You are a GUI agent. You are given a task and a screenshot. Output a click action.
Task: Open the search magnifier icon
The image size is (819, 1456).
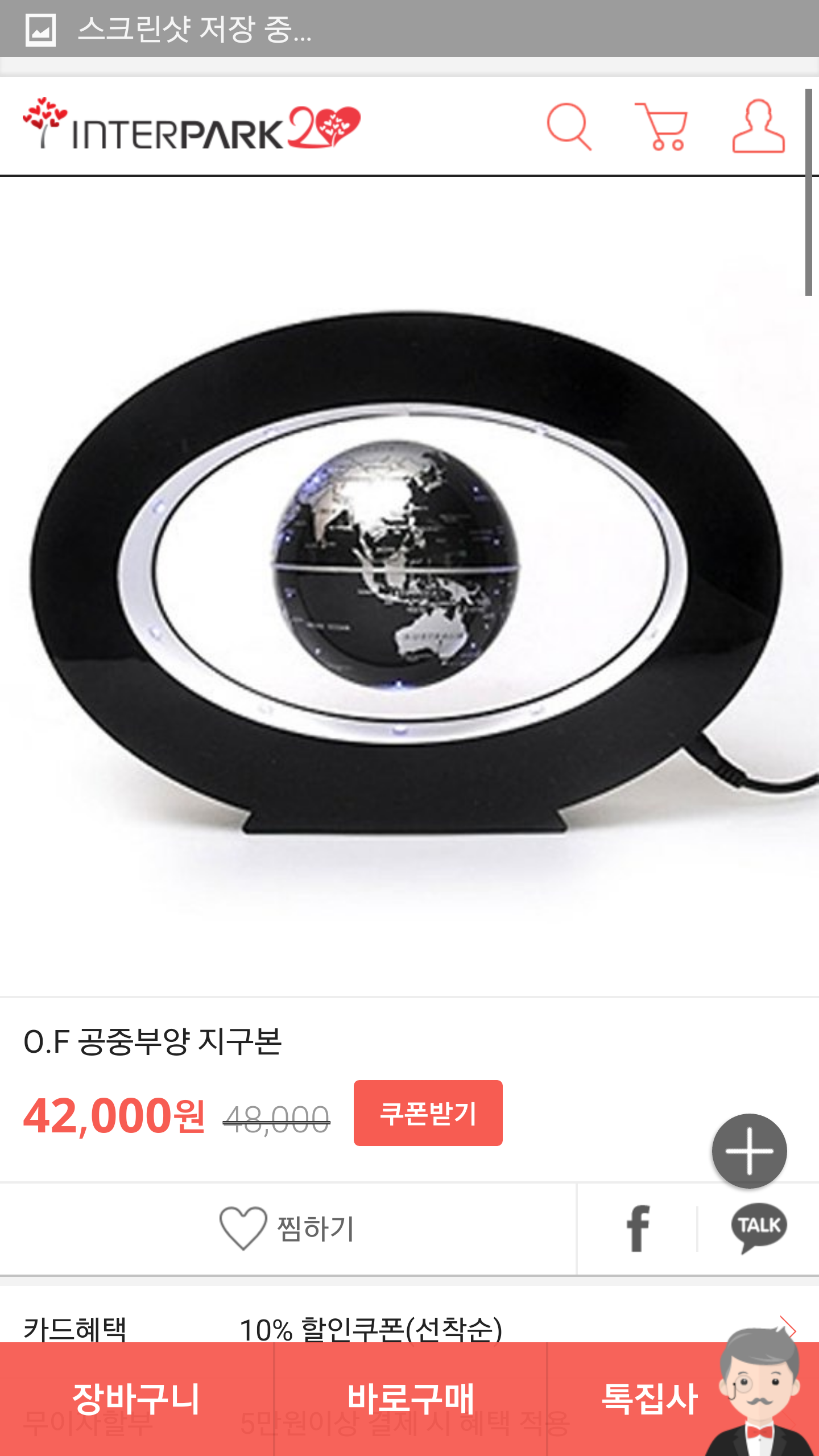569,127
